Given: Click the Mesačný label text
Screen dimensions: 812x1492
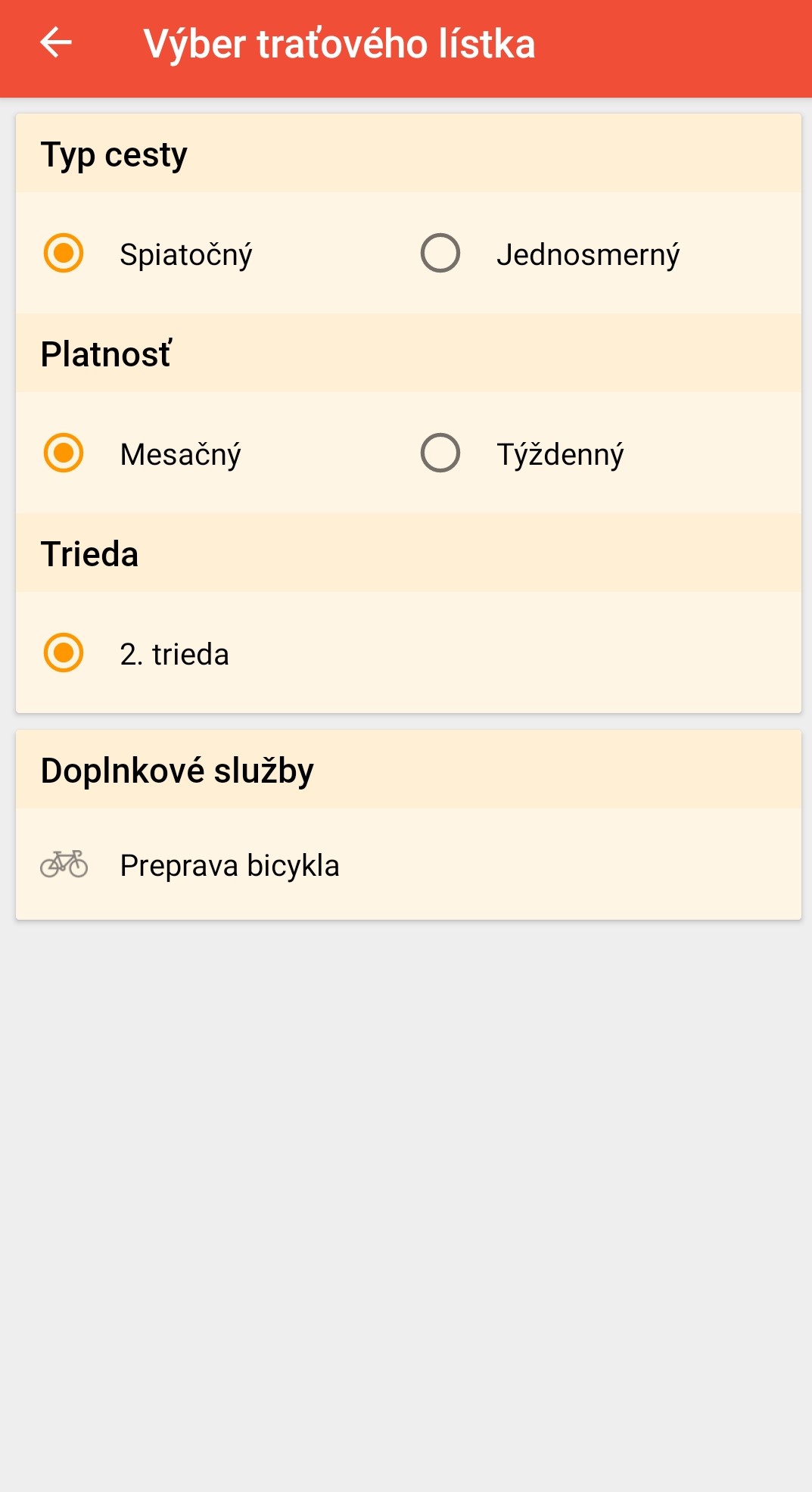Looking at the screenshot, I should (180, 454).
